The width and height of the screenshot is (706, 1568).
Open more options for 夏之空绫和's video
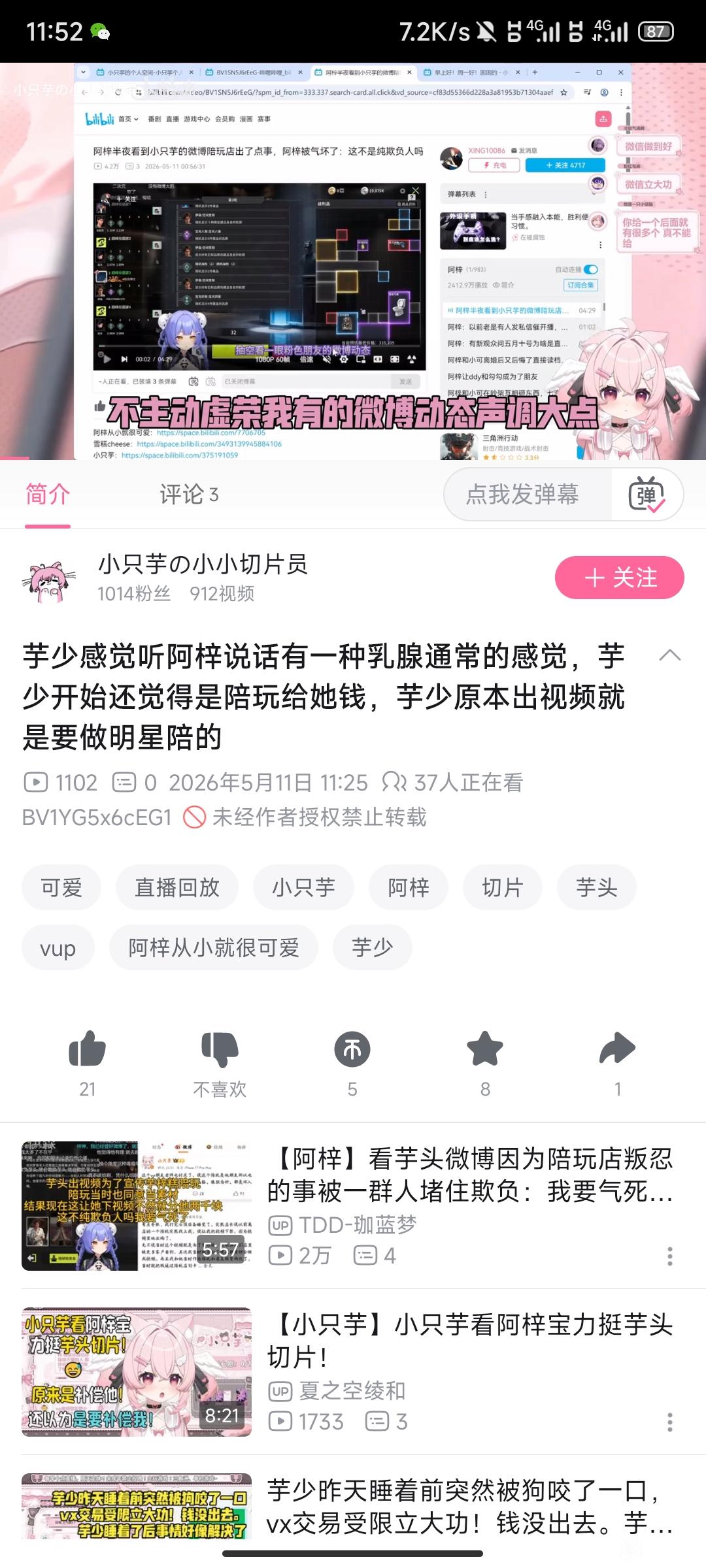[x=669, y=1422]
